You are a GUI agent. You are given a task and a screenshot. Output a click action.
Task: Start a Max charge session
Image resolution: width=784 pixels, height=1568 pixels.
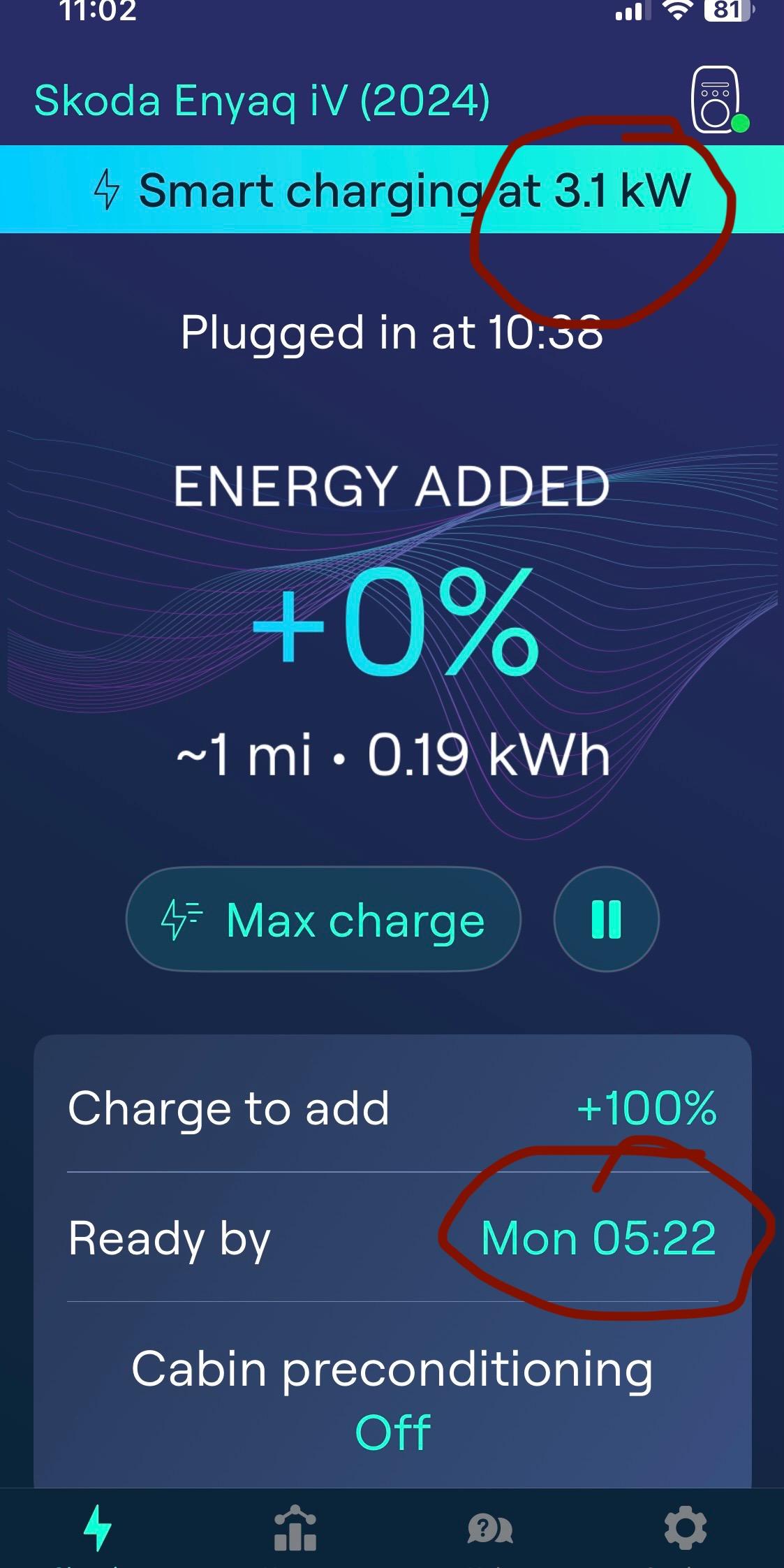pos(323,919)
